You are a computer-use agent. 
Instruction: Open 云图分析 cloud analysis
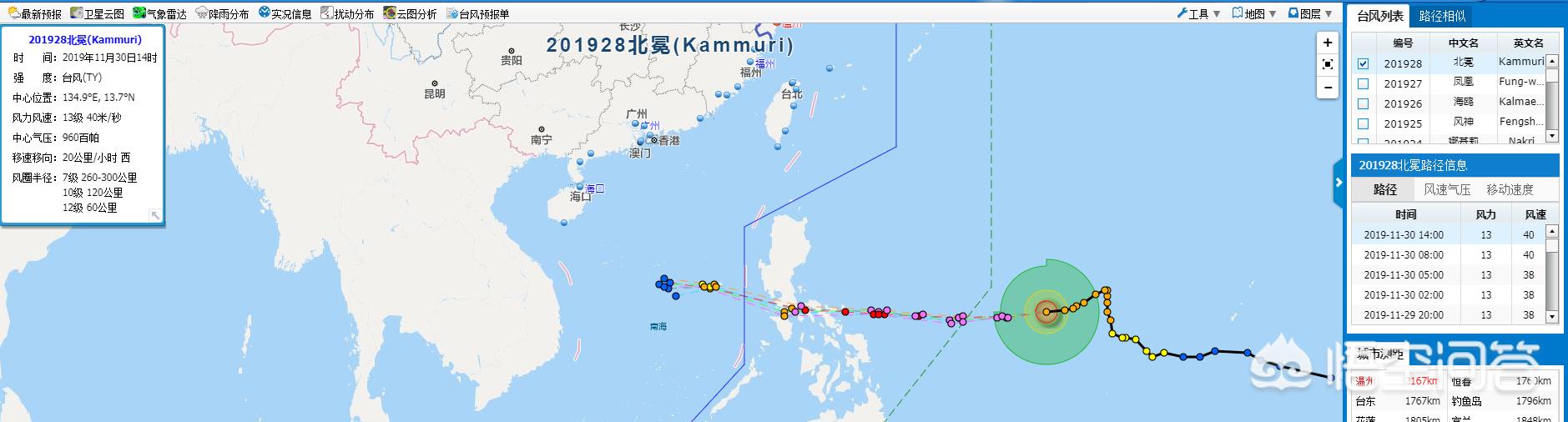(x=411, y=13)
